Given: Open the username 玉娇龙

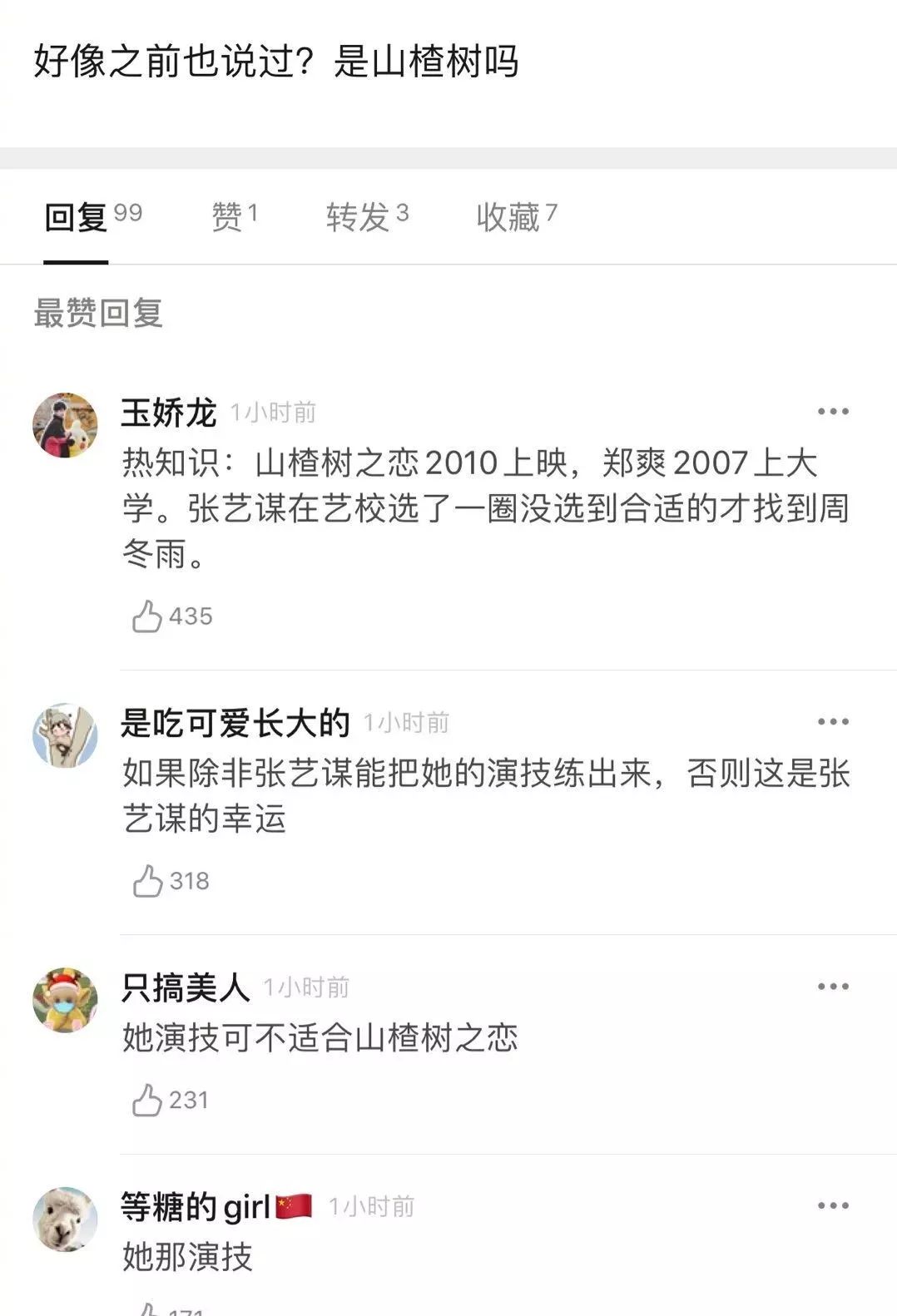Looking at the screenshot, I should [x=169, y=413].
